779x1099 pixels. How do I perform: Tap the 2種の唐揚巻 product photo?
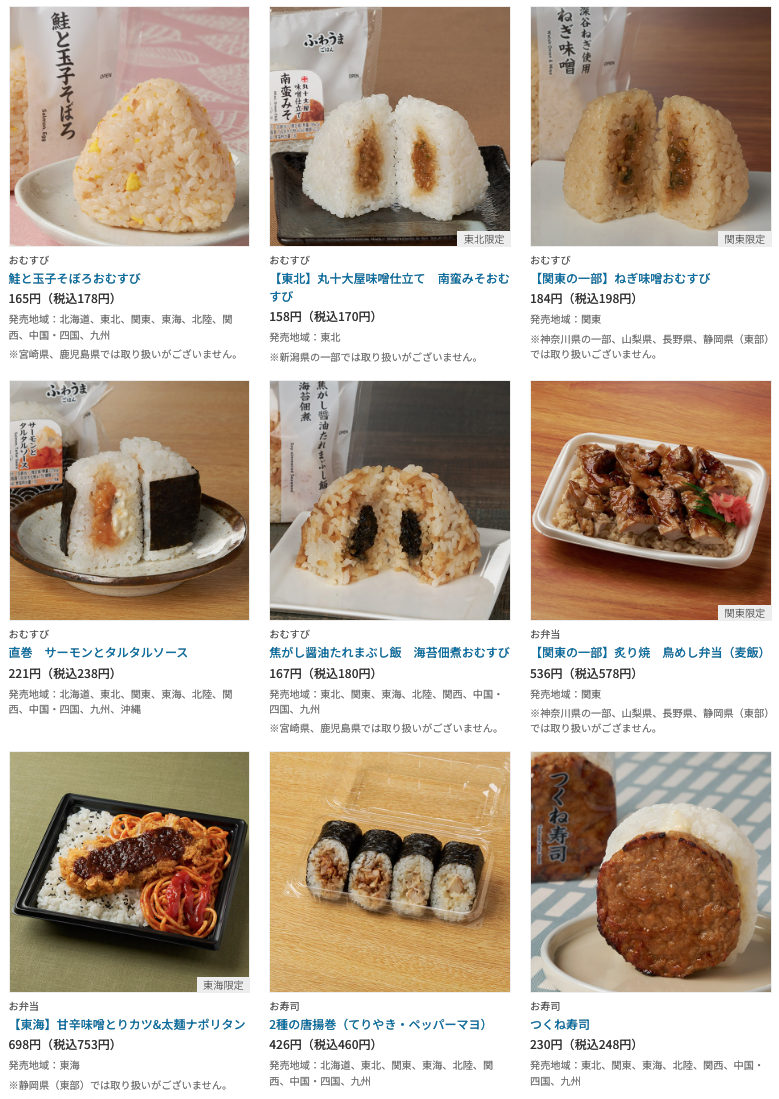(390, 871)
